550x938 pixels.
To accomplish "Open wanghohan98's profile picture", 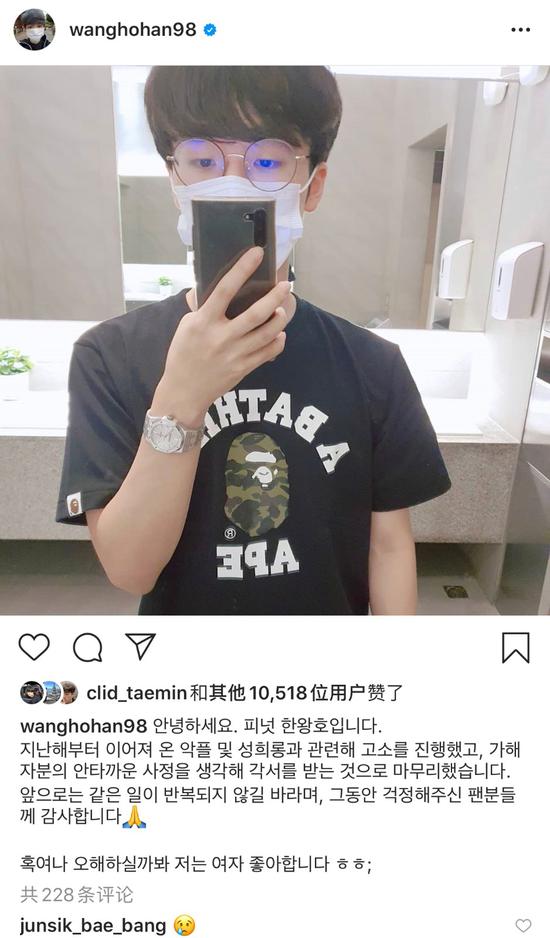I will [34, 29].
